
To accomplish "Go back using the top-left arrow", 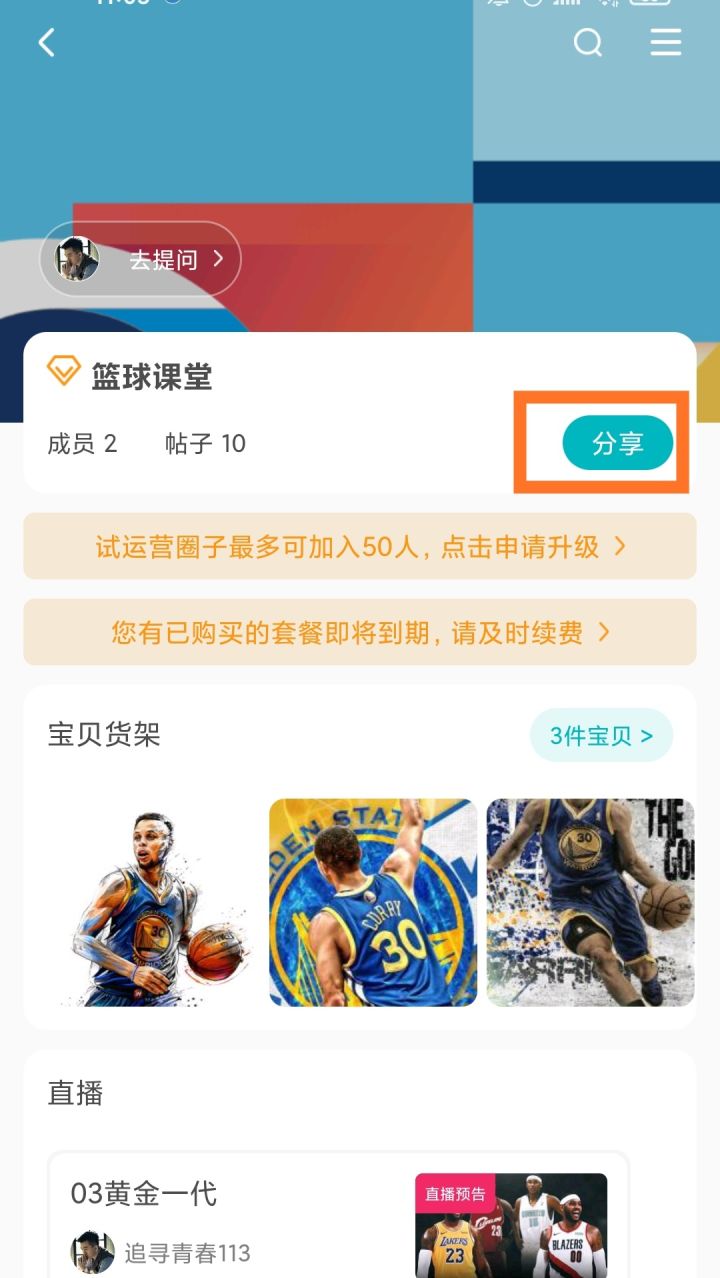I will pyautogui.click(x=46, y=42).
